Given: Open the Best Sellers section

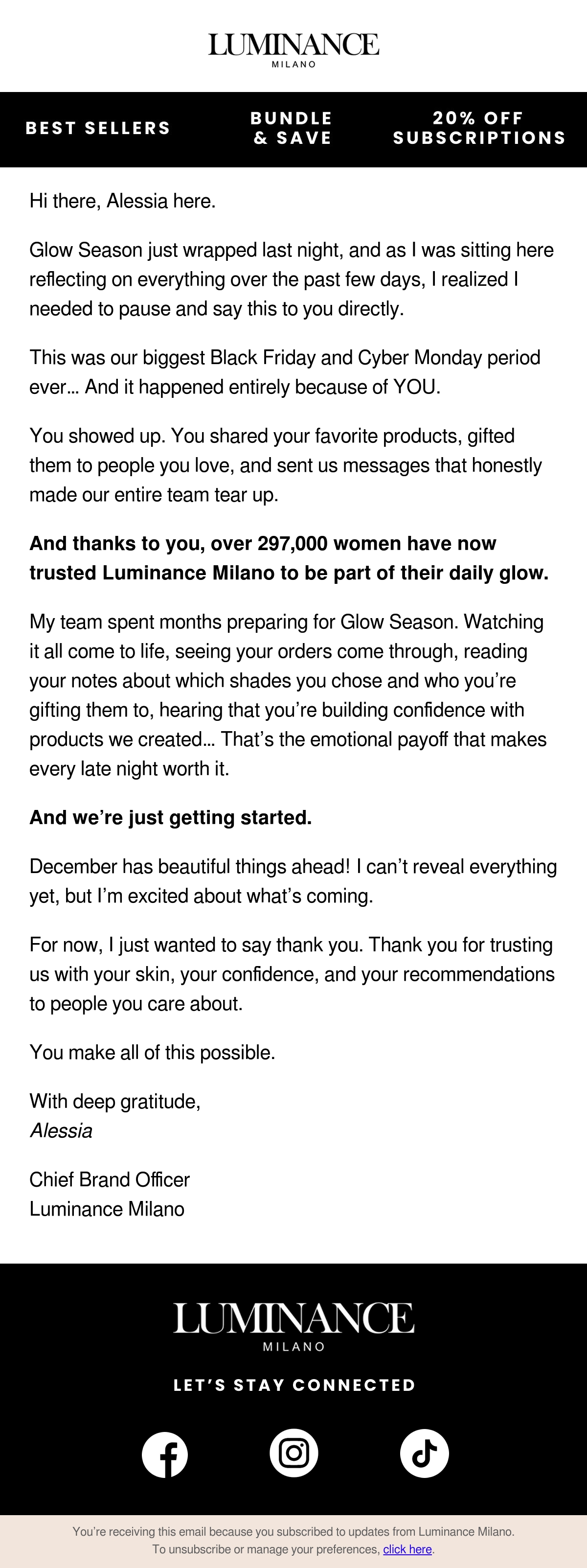Looking at the screenshot, I should click(x=98, y=128).
